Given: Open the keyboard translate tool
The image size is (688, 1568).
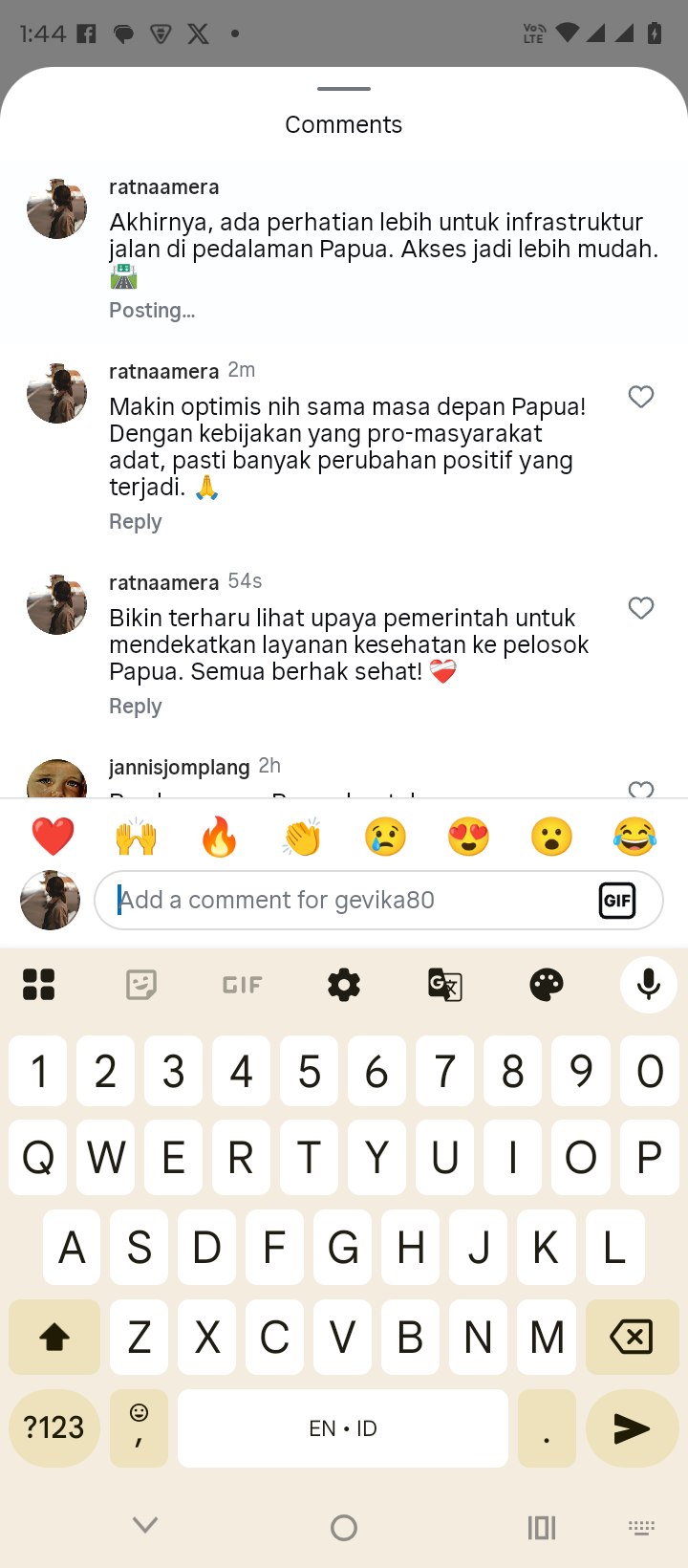Looking at the screenshot, I should [x=445, y=984].
